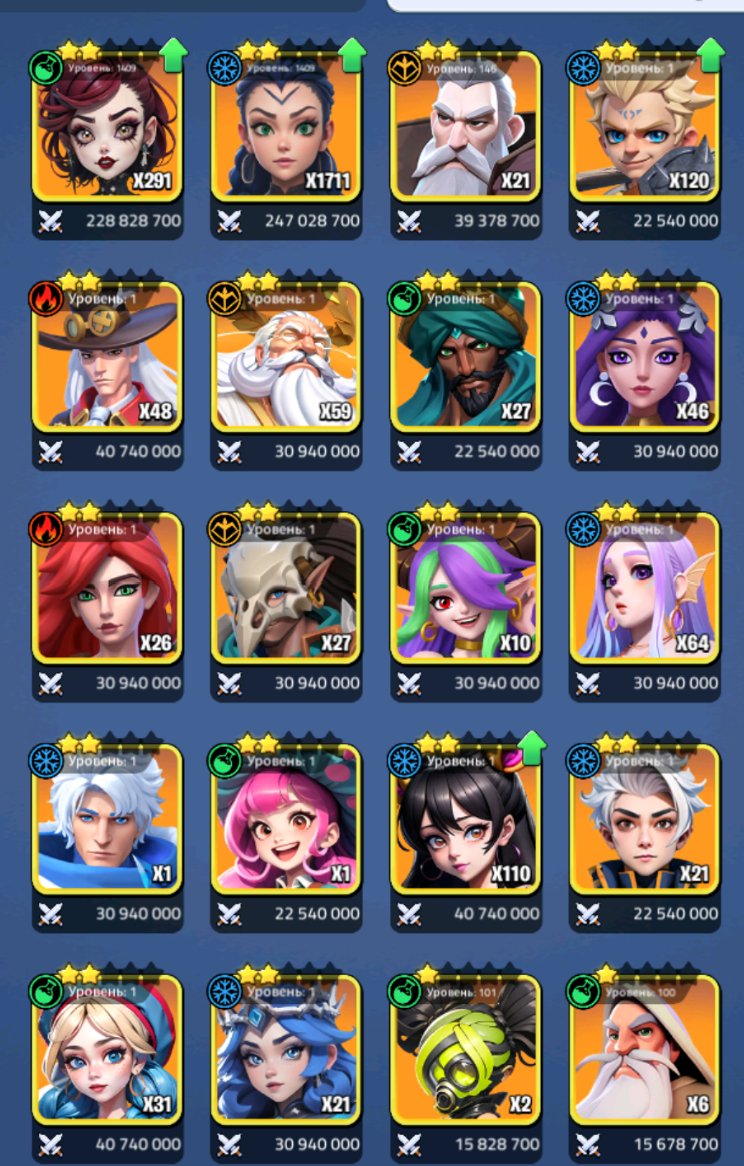The image size is (744, 1166).
Task: Open the skull-masked hero card
Action: point(287,588)
